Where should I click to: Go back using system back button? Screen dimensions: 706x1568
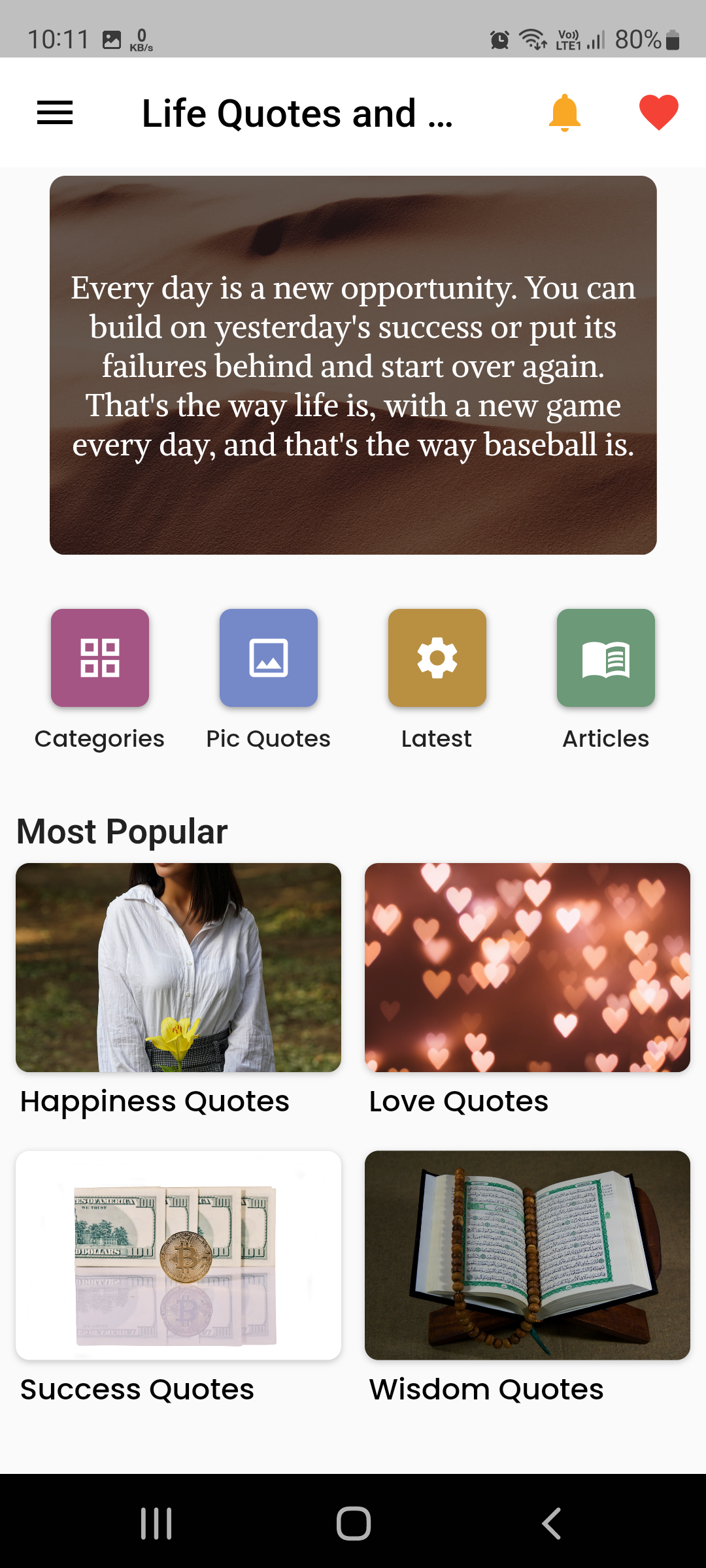[551, 1523]
